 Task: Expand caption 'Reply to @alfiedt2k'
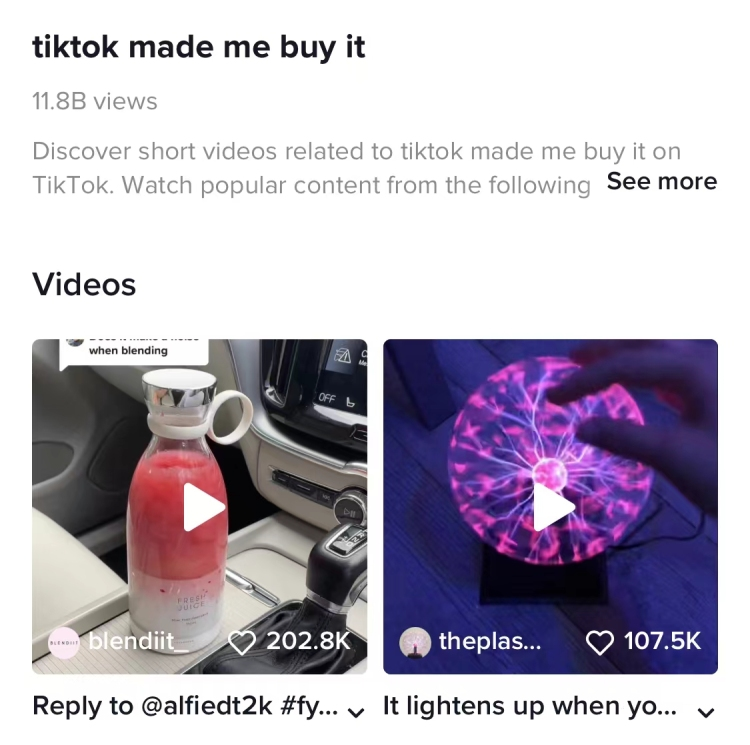click(357, 712)
